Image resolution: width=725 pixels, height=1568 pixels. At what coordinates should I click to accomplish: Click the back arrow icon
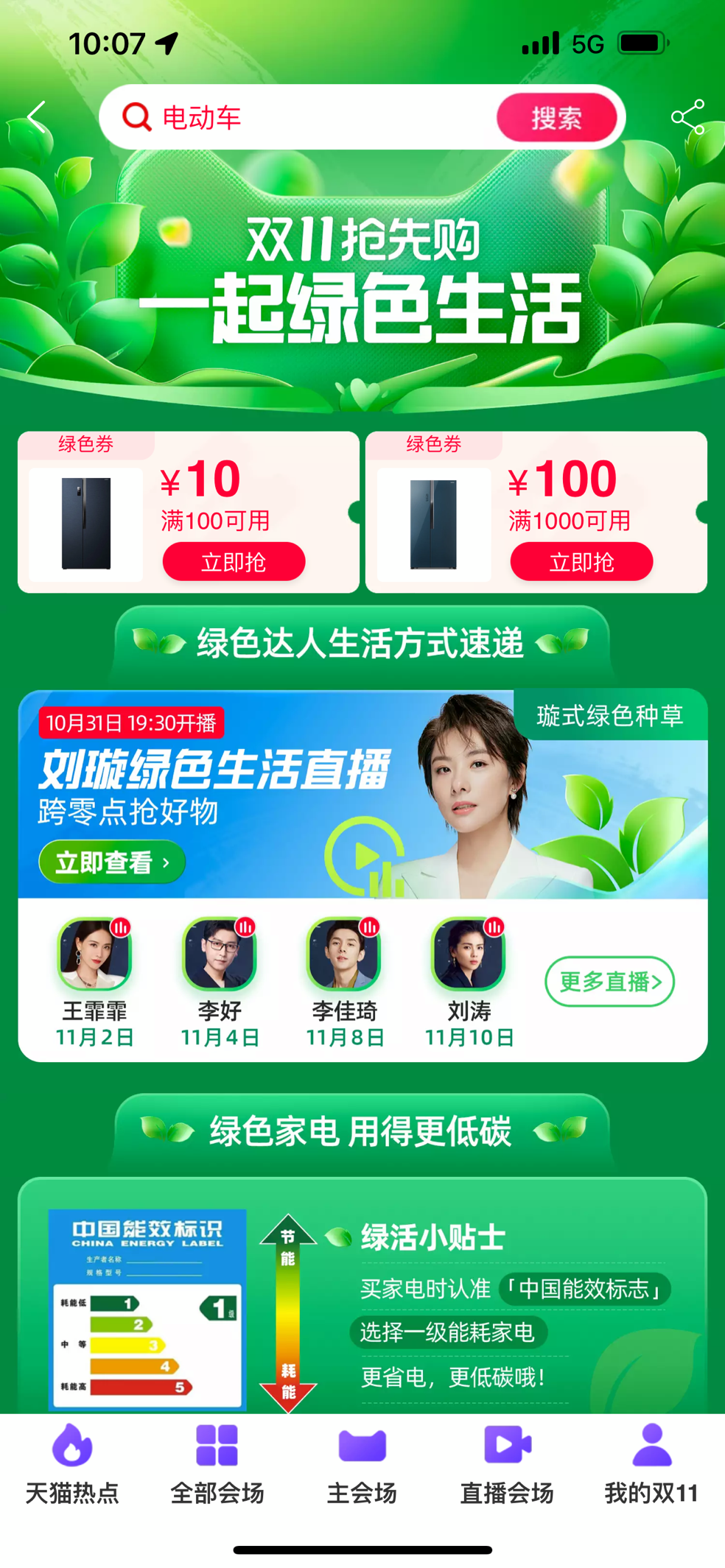tap(35, 116)
